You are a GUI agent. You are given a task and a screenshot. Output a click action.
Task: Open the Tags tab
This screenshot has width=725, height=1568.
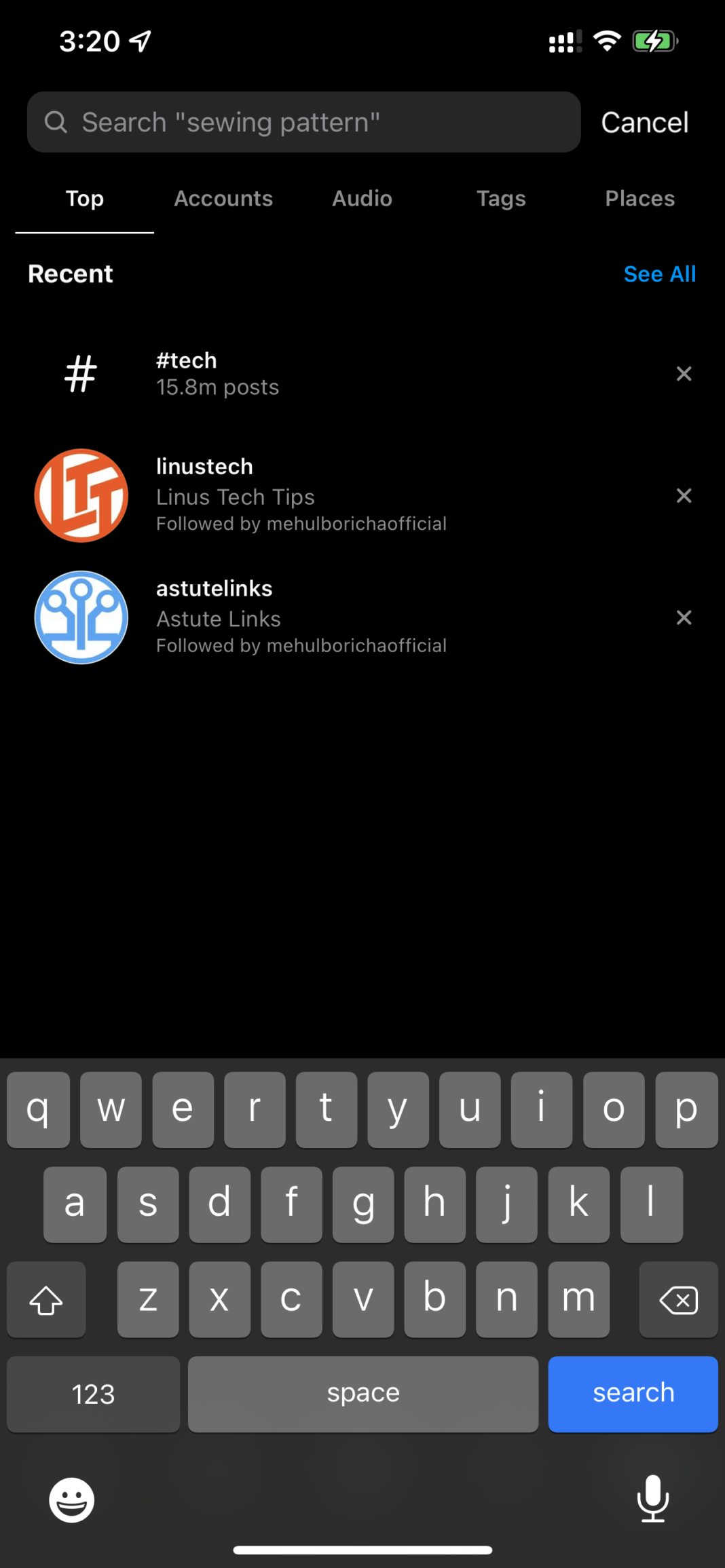501,198
